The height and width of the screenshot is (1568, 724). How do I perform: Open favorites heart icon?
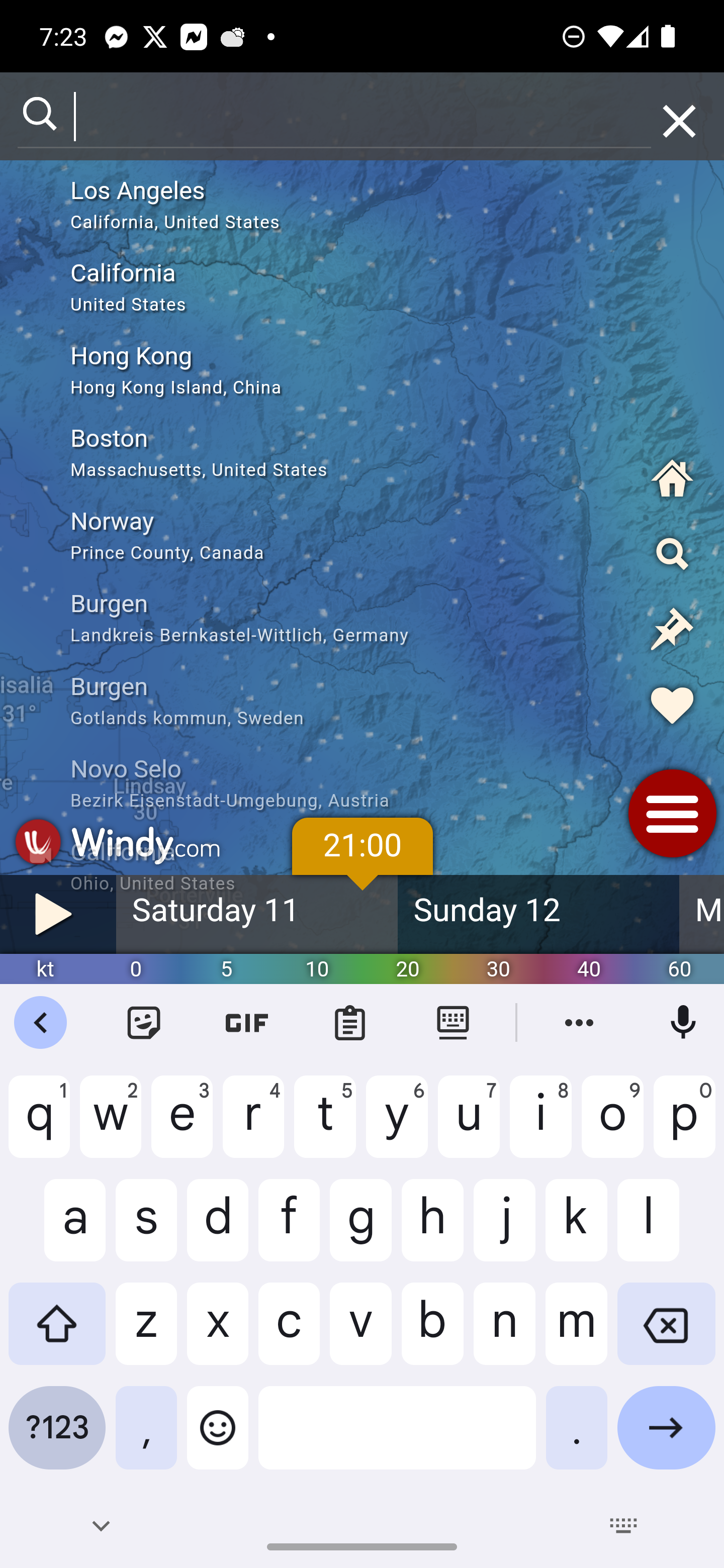coord(672,705)
